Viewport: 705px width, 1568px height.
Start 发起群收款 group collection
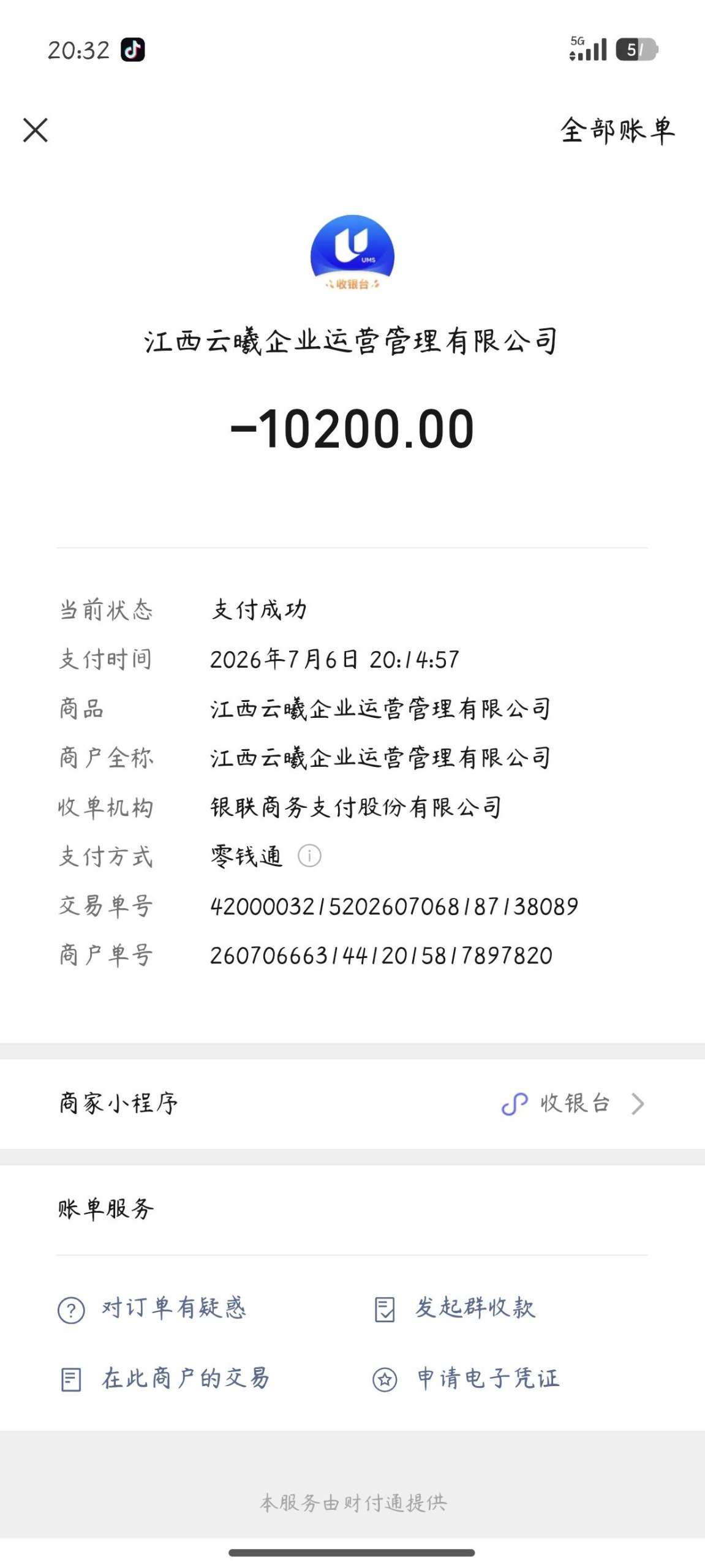pyautogui.click(x=454, y=1308)
